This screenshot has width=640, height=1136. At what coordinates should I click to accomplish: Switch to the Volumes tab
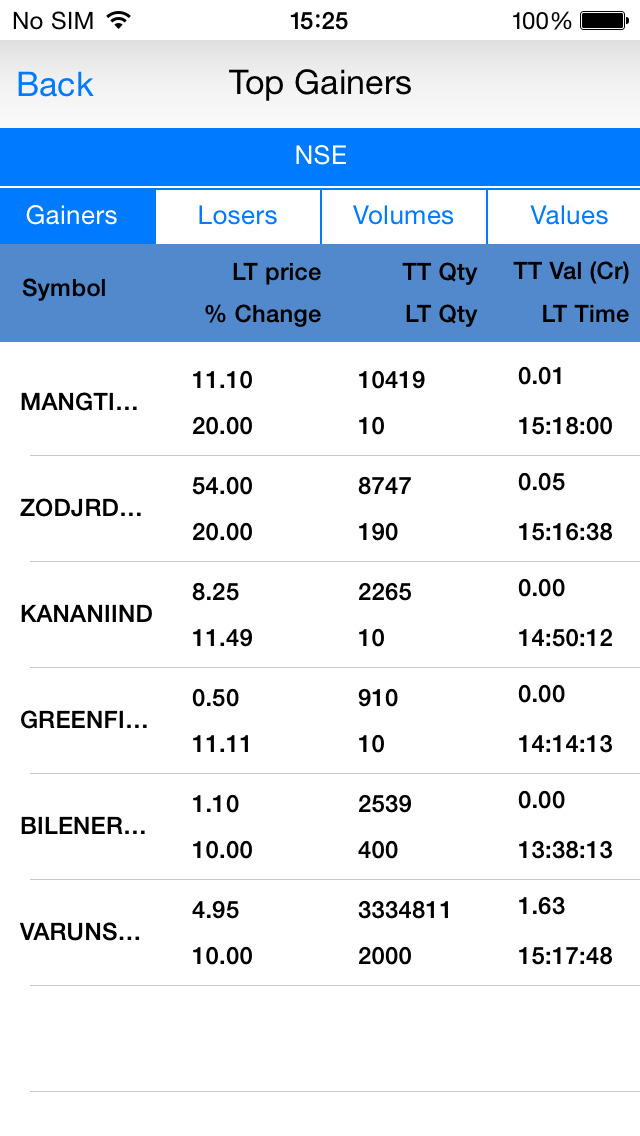pyautogui.click(x=404, y=216)
